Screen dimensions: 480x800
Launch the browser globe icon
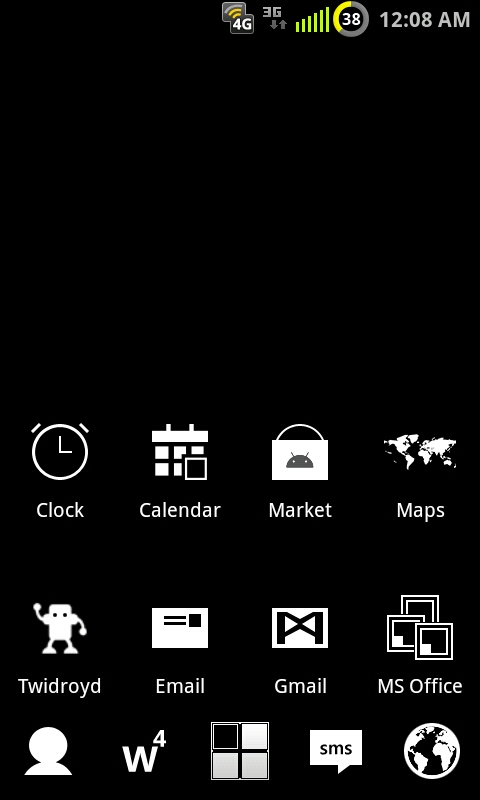click(x=432, y=752)
